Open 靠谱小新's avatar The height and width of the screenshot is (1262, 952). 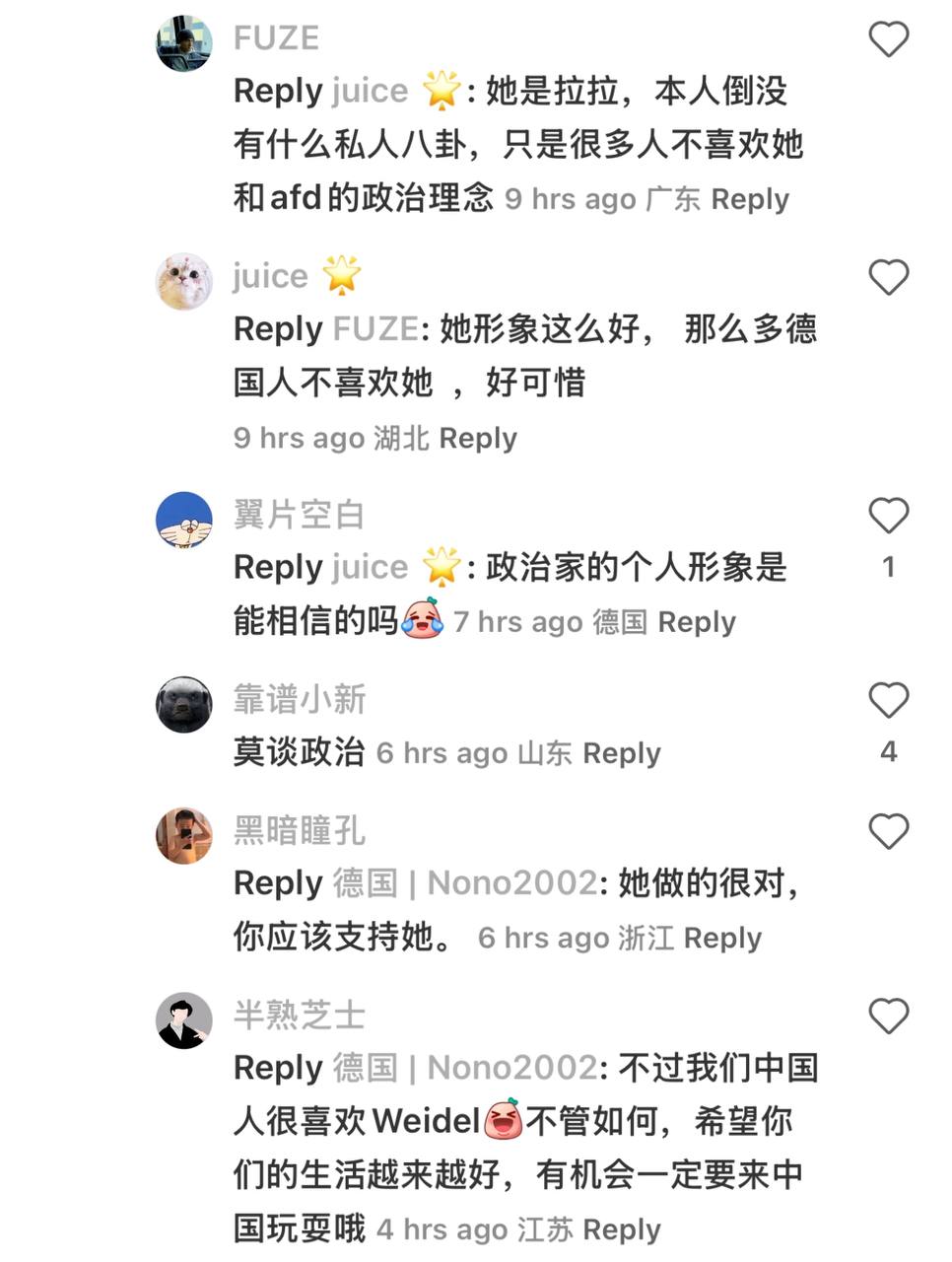coord(184,704)
